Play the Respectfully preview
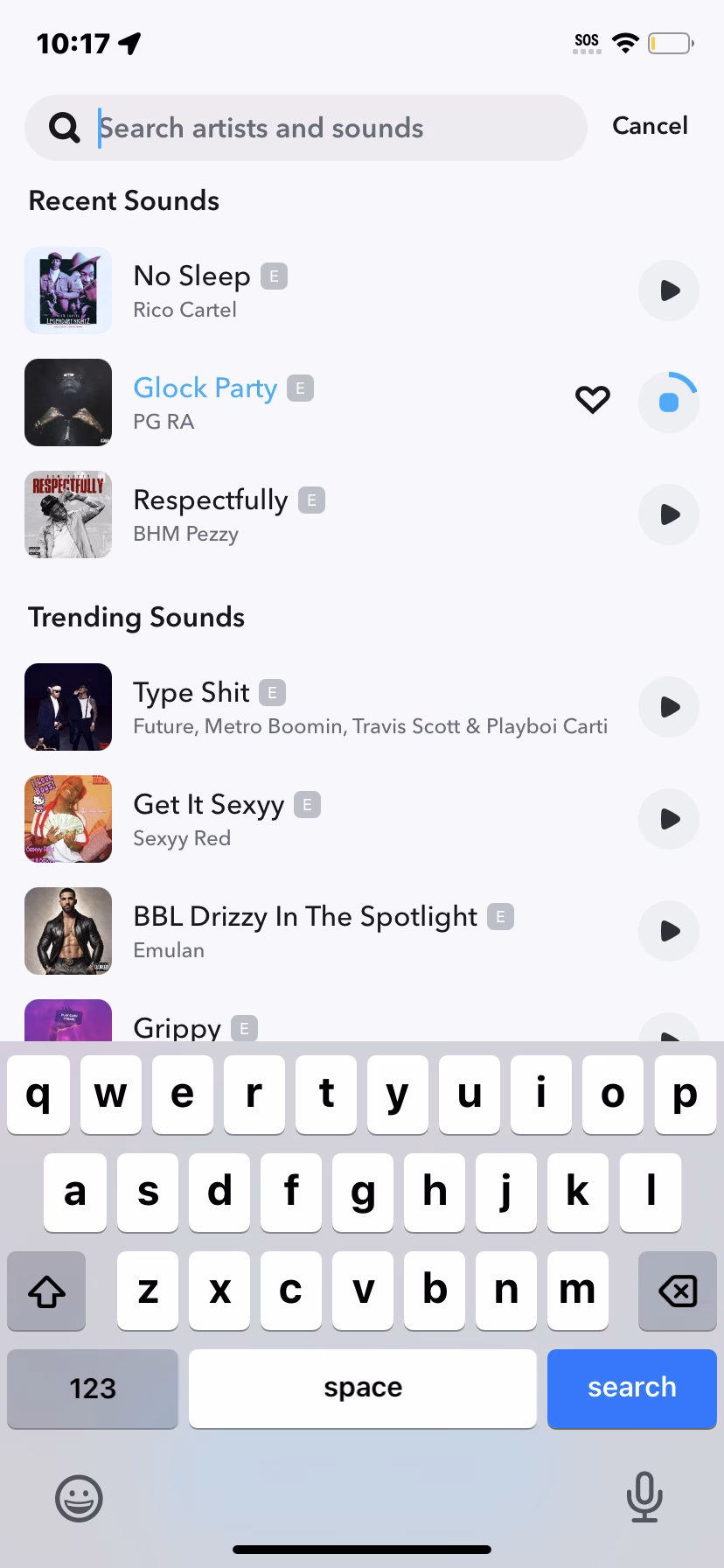The height and width of the screenshot is (1568, 724). click(669, 514)
